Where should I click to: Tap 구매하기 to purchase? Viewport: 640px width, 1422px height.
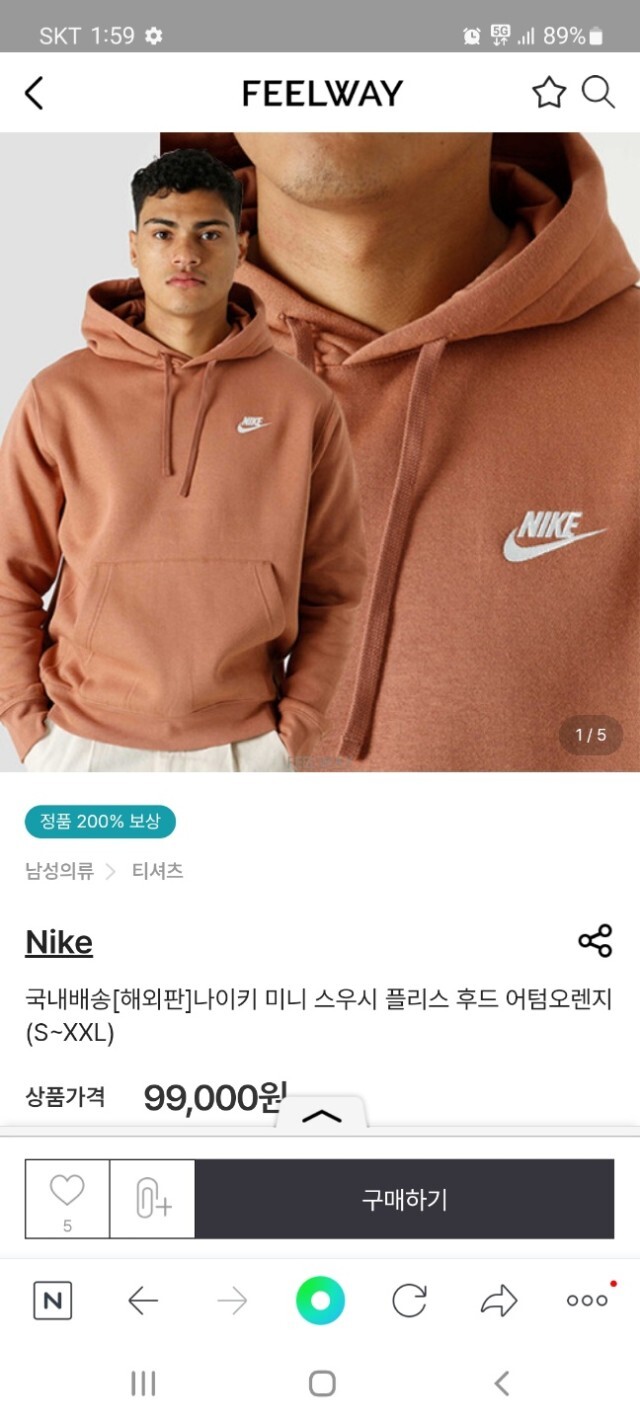[x=404, y=1199]
